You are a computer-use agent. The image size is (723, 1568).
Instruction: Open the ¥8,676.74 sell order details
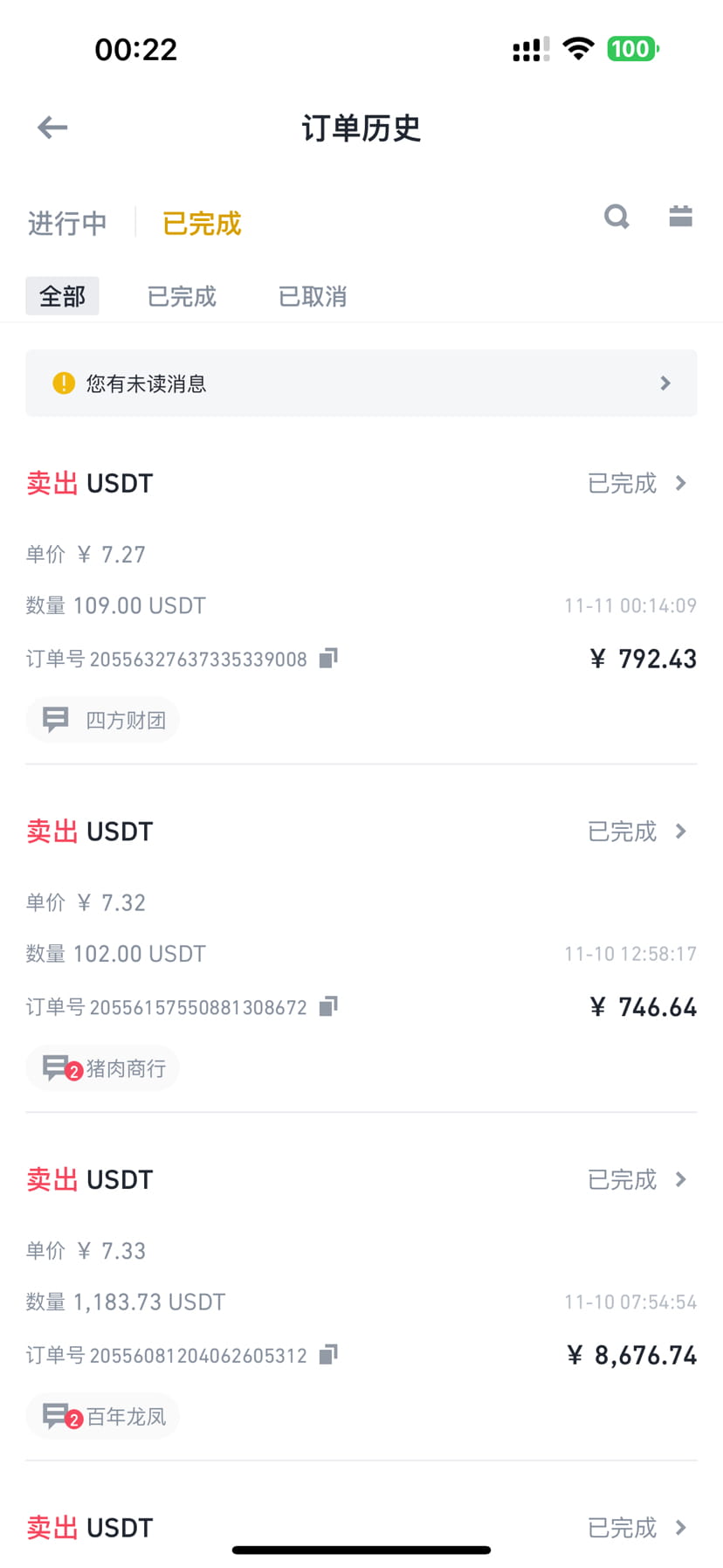[637, 1179]
